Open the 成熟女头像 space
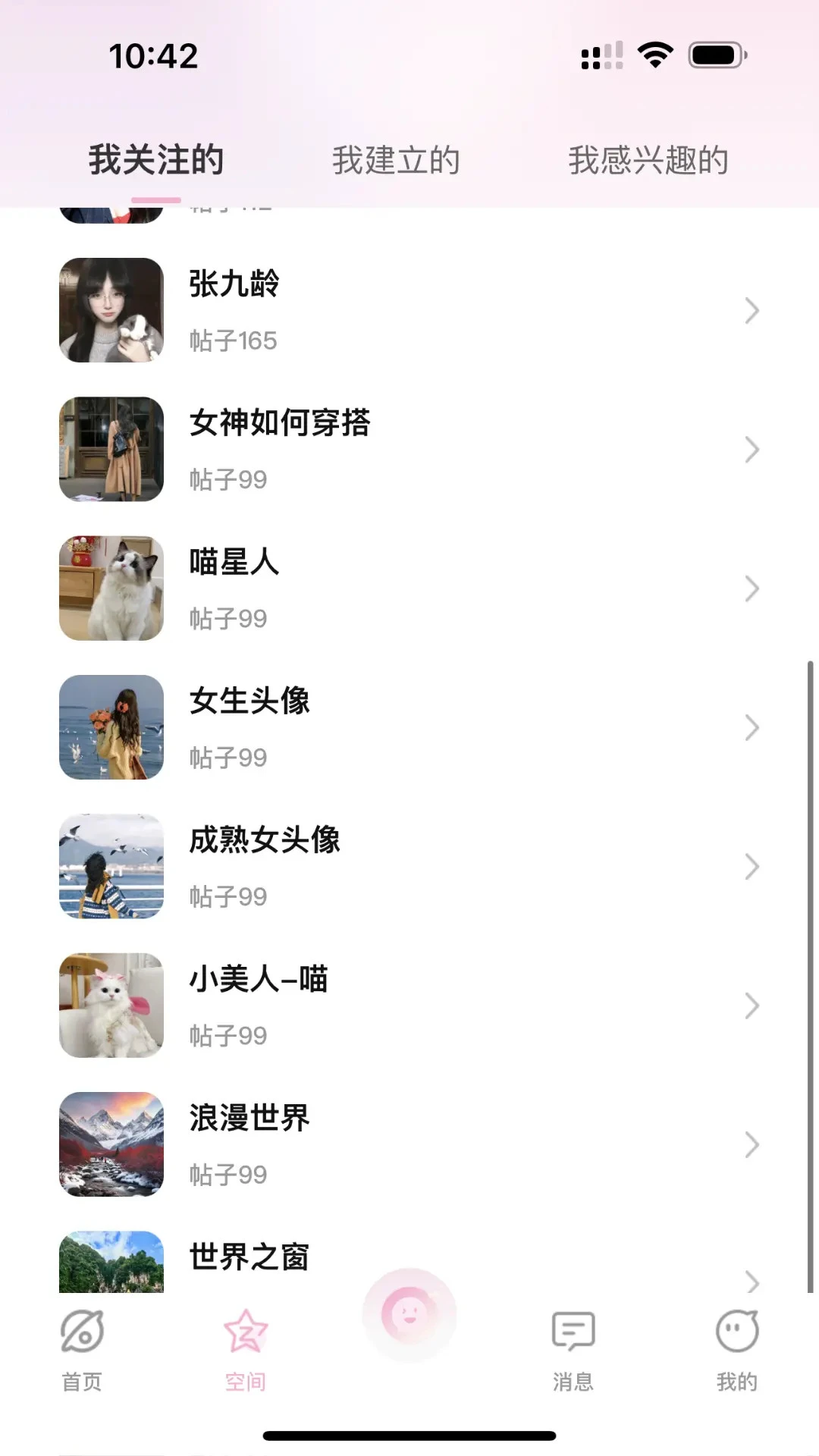The width and height of the screenshot is (819, 1456). pyautogui.click(x=409, y=867)
